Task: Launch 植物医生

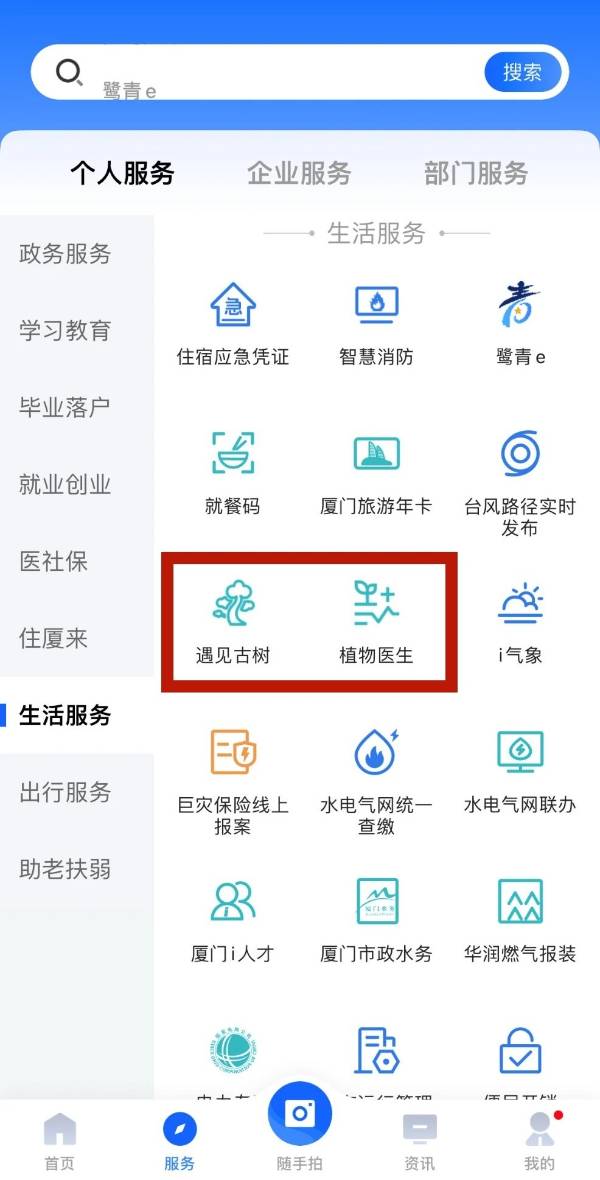Action: [376, 620]
